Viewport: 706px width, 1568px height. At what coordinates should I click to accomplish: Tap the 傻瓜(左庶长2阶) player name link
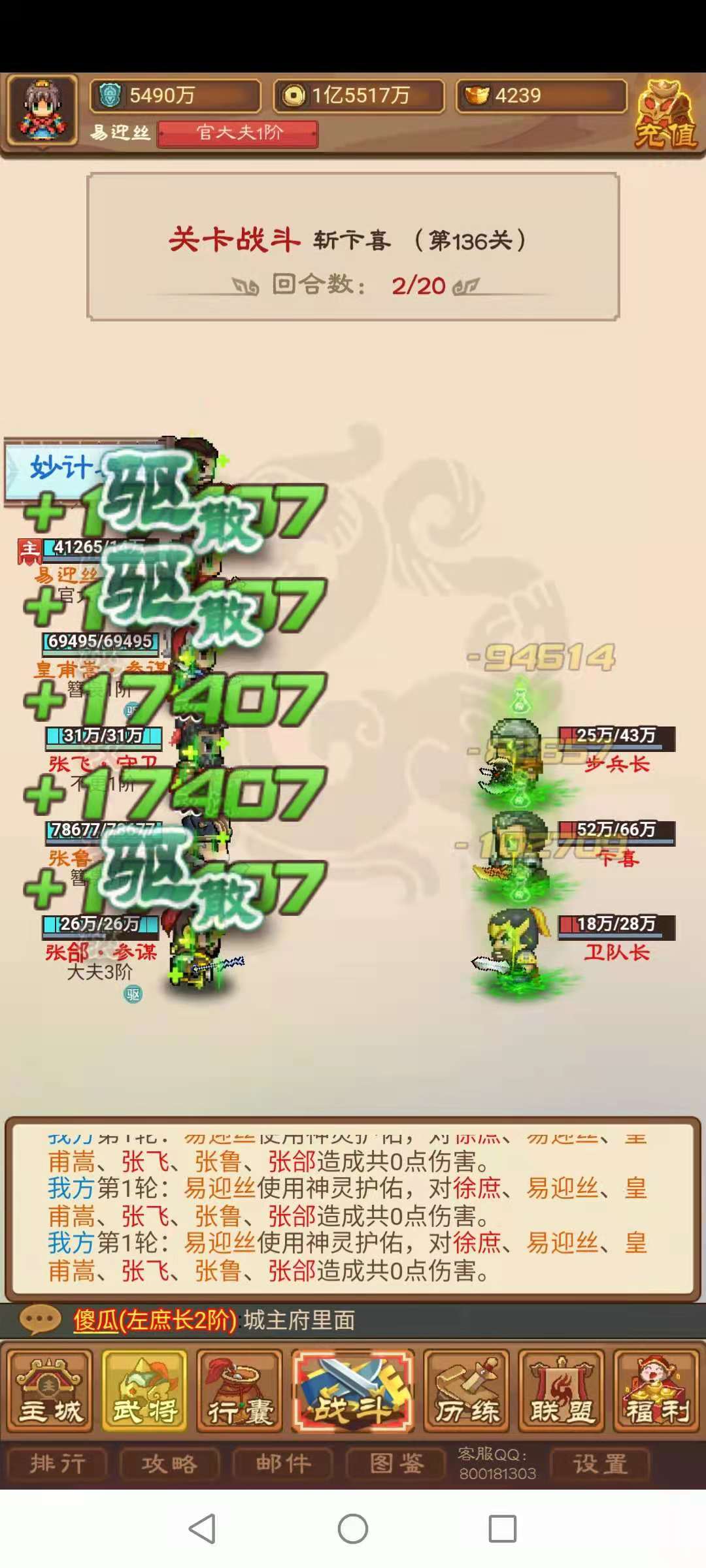point(154,1320)
